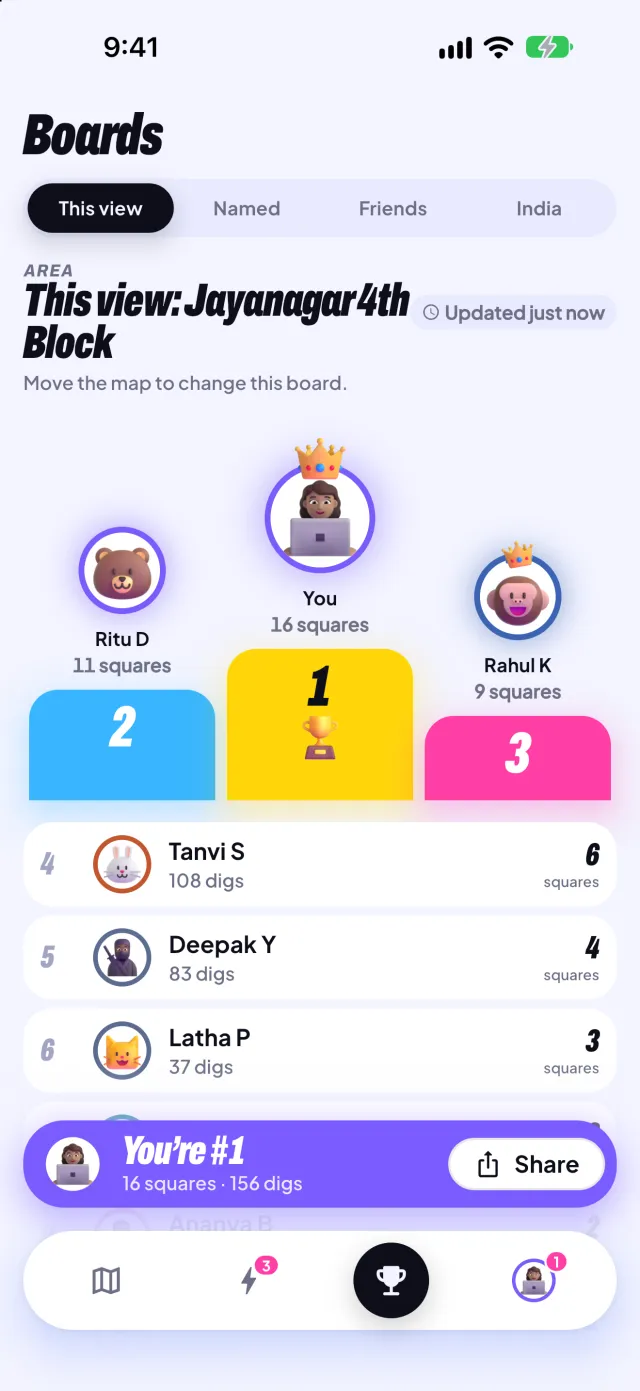
Task: Select the India leaderboard tab
Action: tap(539, 208)
